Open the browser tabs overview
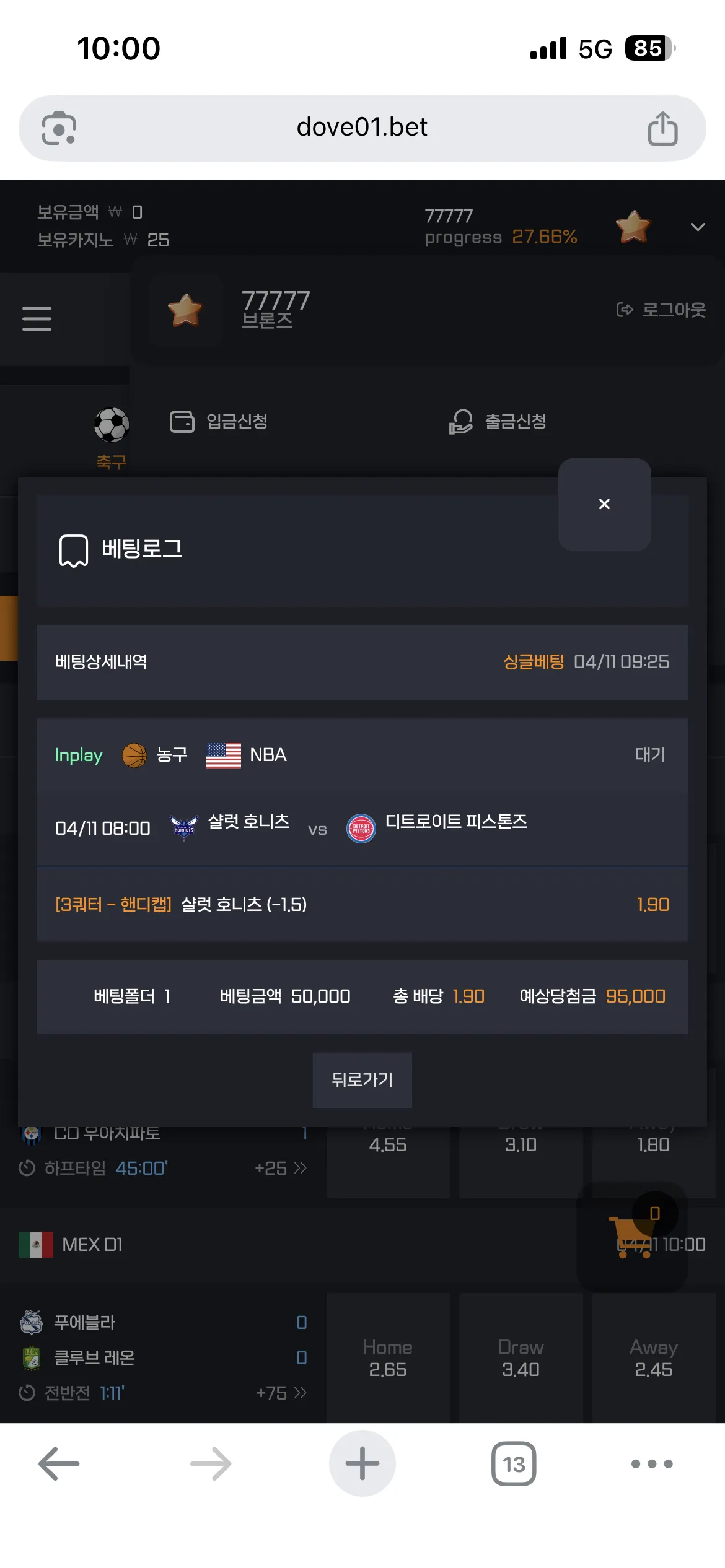 pos(514,1464)
